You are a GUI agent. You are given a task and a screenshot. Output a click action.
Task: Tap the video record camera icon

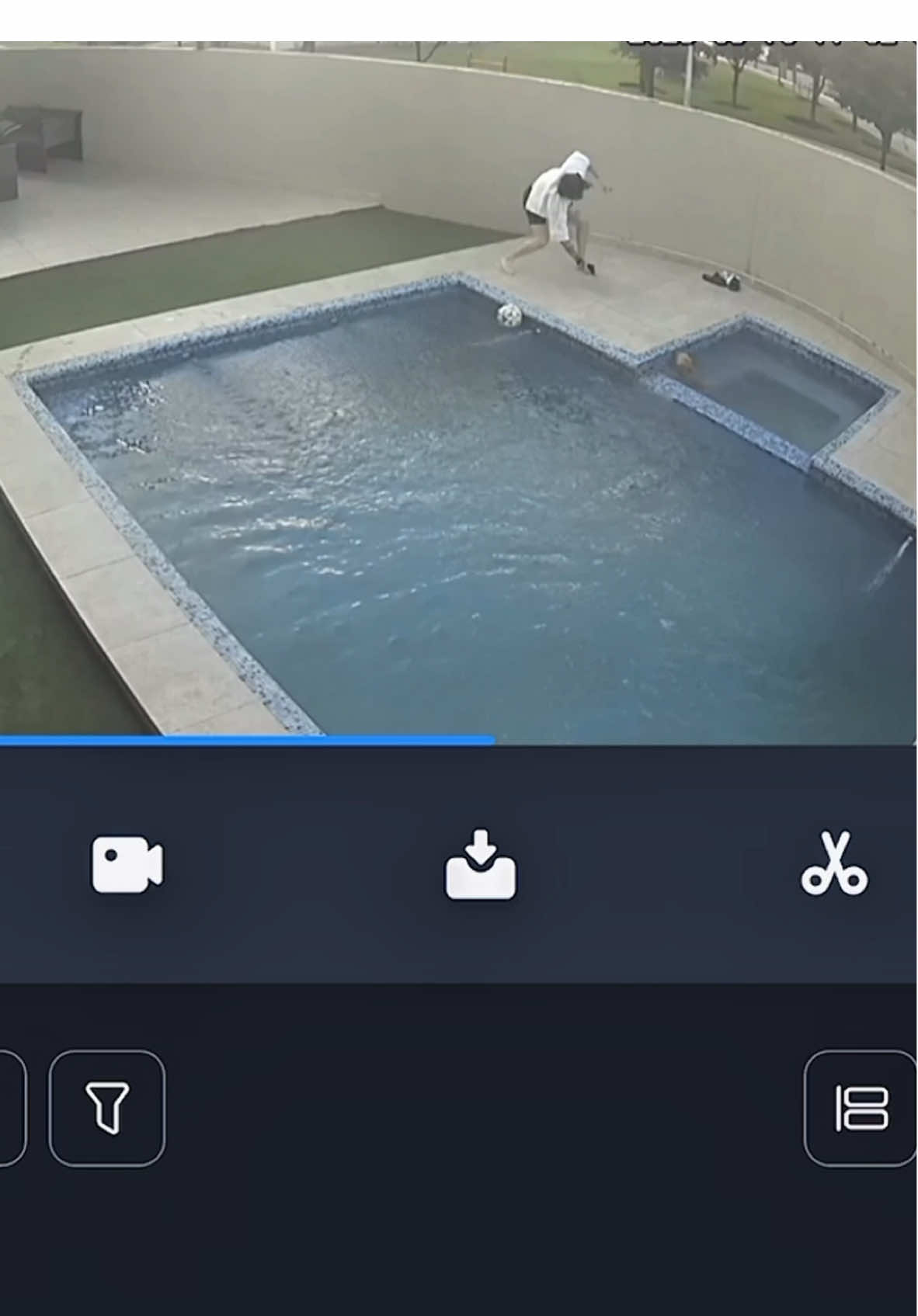coord(127,864)
